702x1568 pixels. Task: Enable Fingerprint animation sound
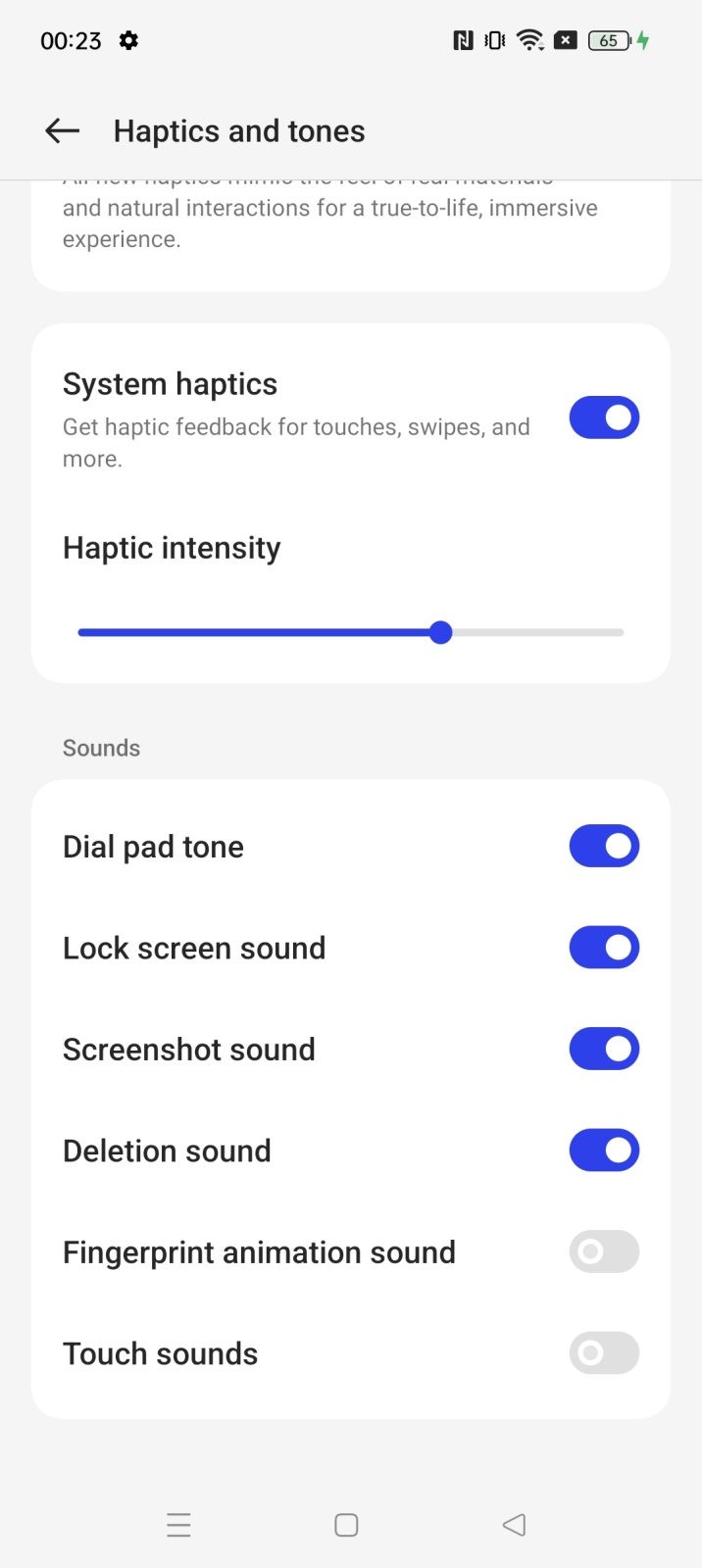point(604,1251)
